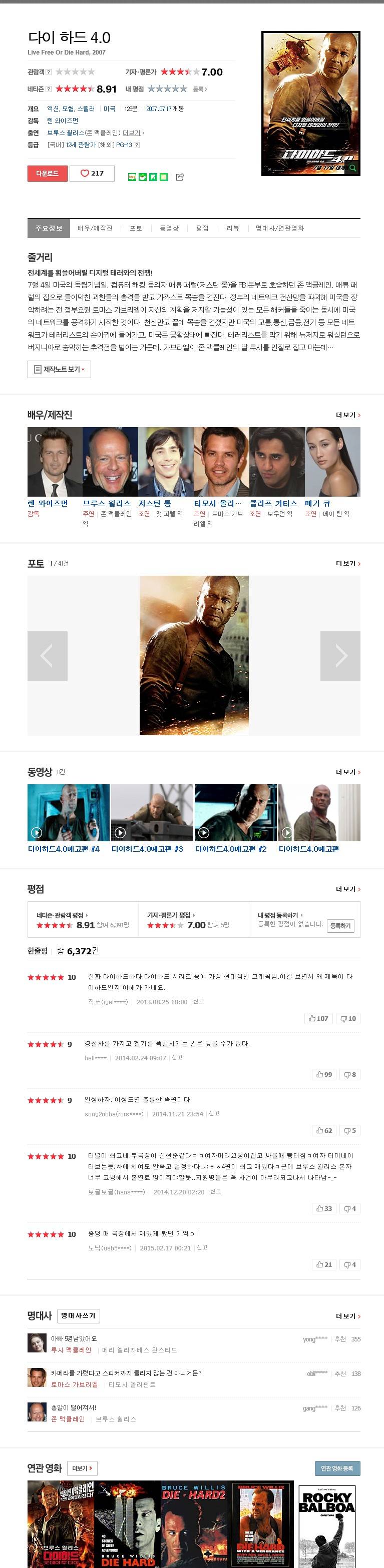
Task: Tap 명대사쓰기 to write a quote
Action: 79,1315
